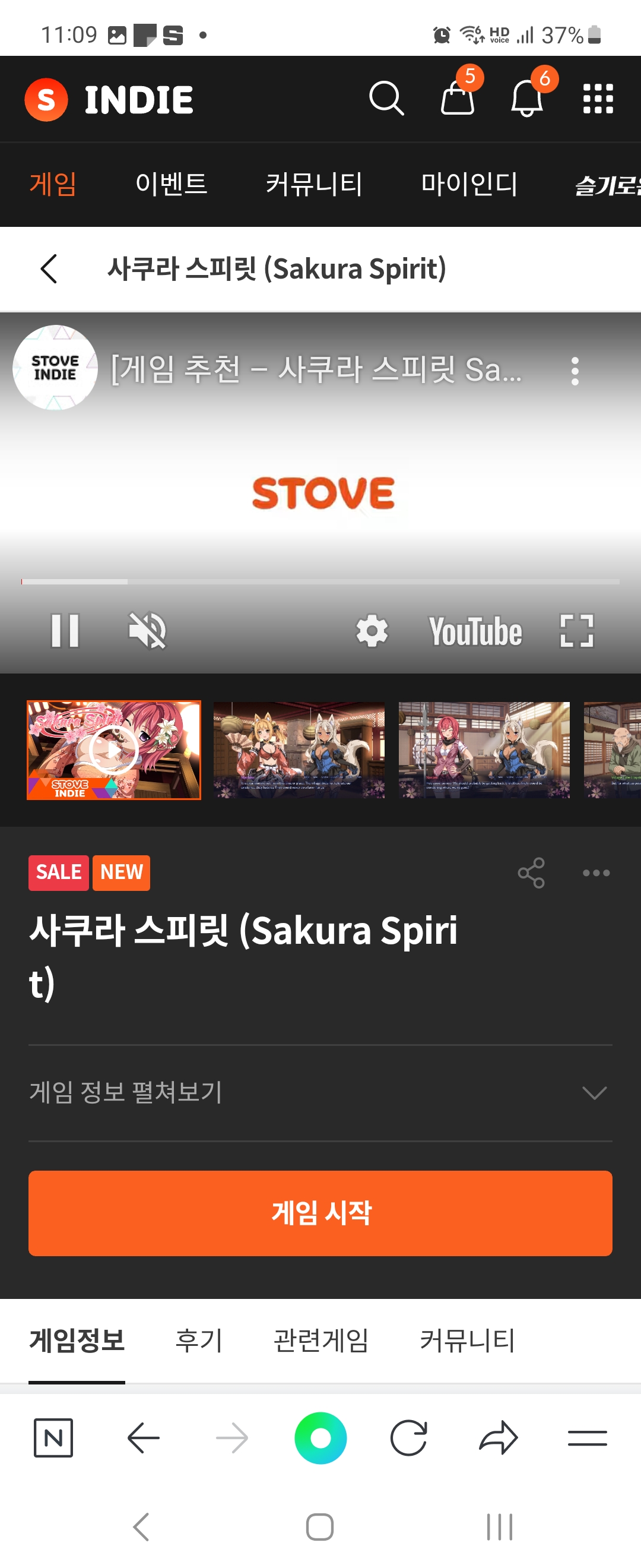
Task: Open the notifications bell
Action: click(526, 99)
